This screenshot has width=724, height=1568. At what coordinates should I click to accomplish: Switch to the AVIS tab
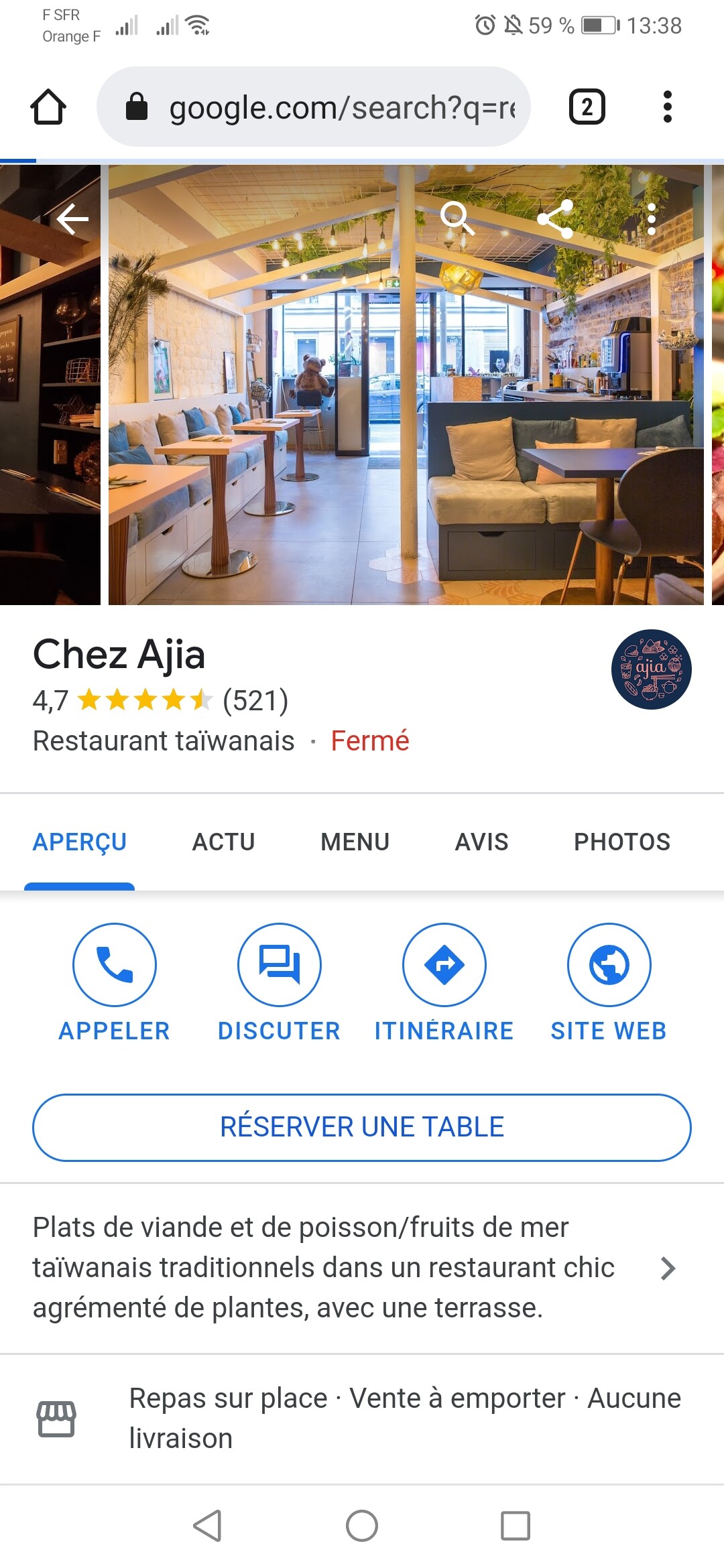(481, 842)
